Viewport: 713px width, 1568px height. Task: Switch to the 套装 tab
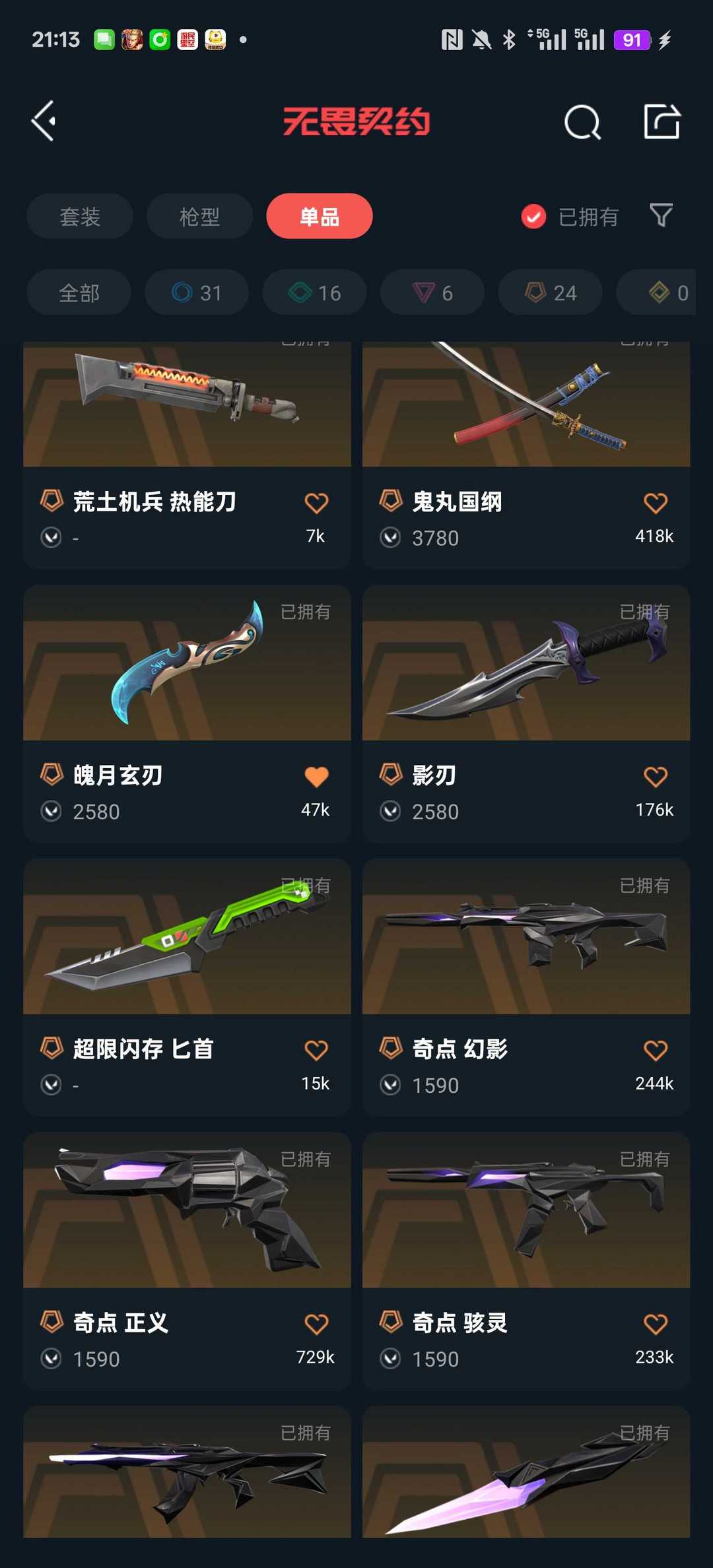(80, 216)
